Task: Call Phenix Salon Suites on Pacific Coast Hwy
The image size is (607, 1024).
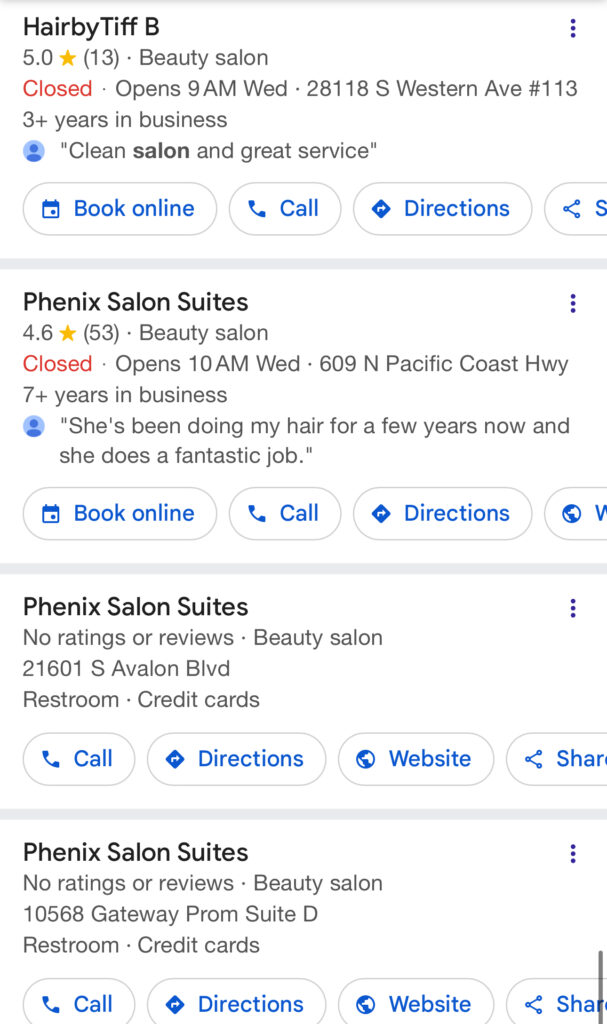Action: pos(285,513)
